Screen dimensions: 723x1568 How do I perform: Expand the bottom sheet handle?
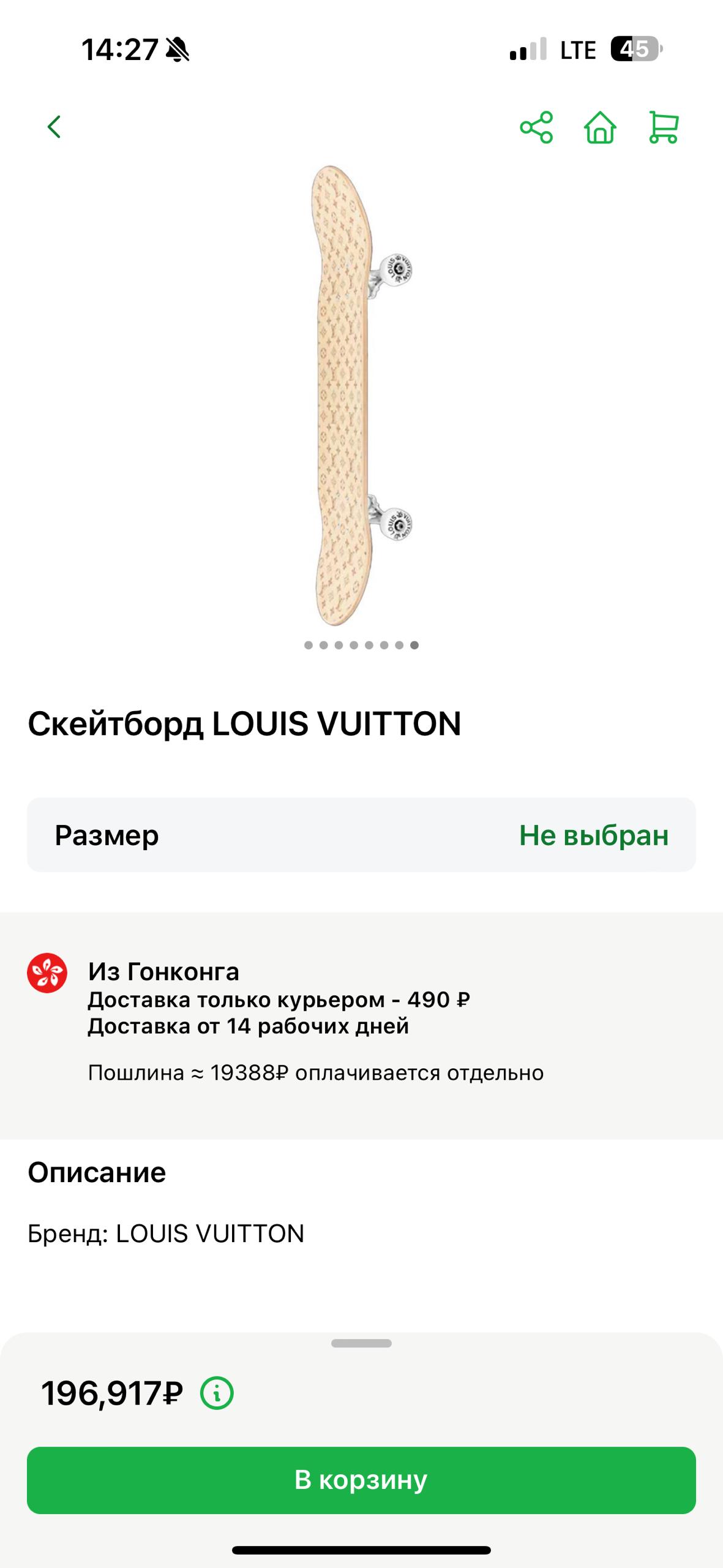[361, 1343]
